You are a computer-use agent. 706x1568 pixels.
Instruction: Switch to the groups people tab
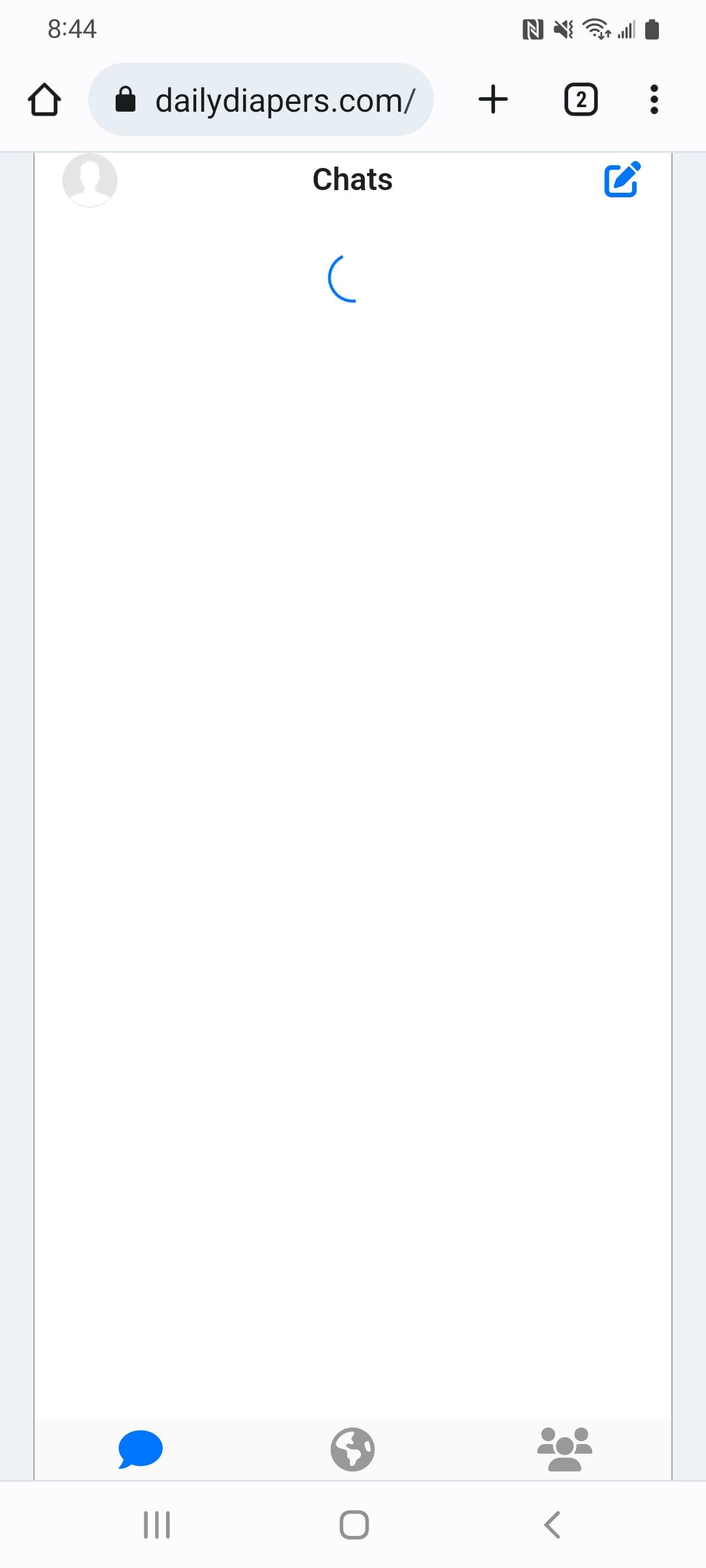(x=565, y=1449)
